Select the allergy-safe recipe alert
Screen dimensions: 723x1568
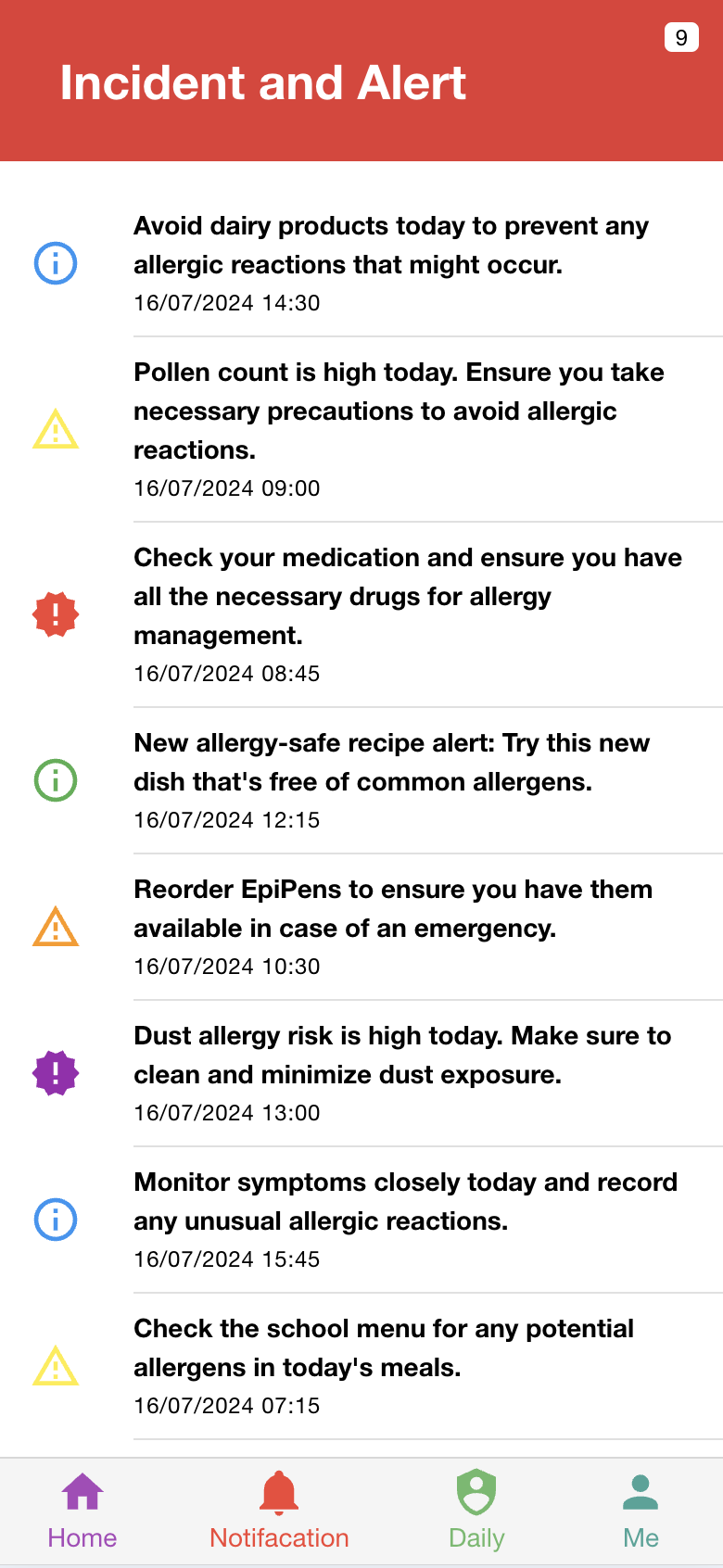pos(389,780)
